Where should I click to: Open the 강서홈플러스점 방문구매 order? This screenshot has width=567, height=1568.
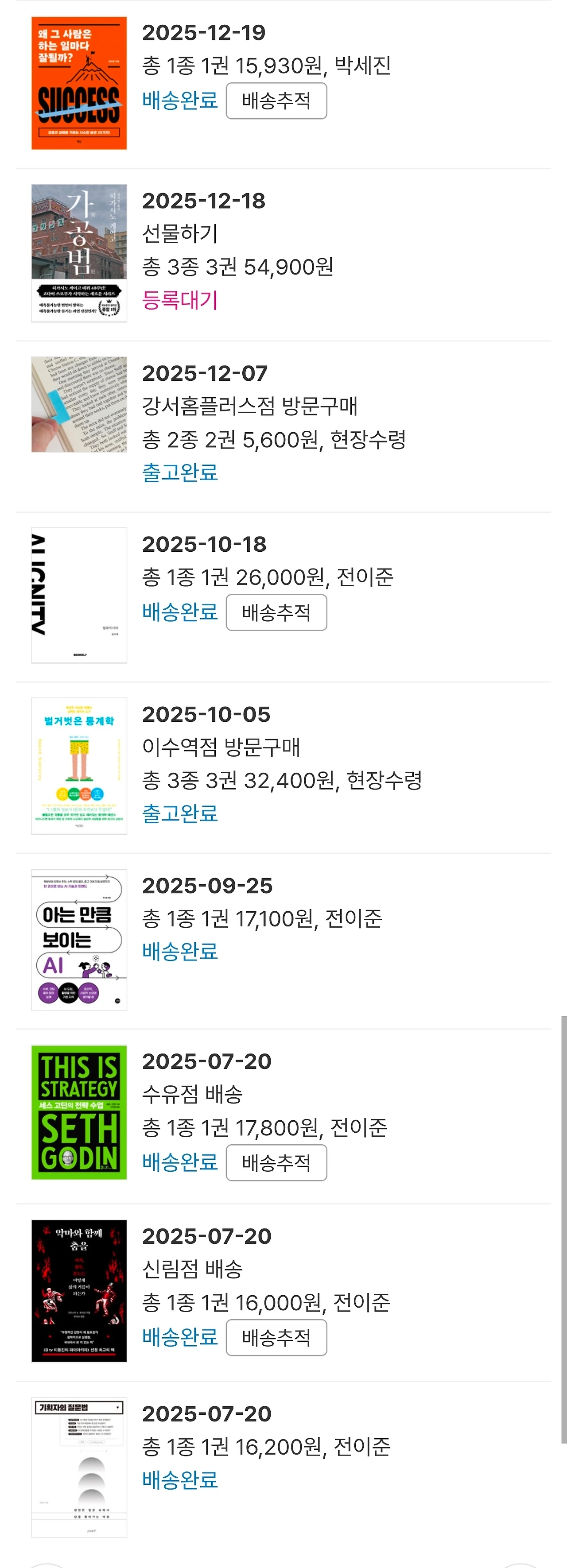pos(250,406)
